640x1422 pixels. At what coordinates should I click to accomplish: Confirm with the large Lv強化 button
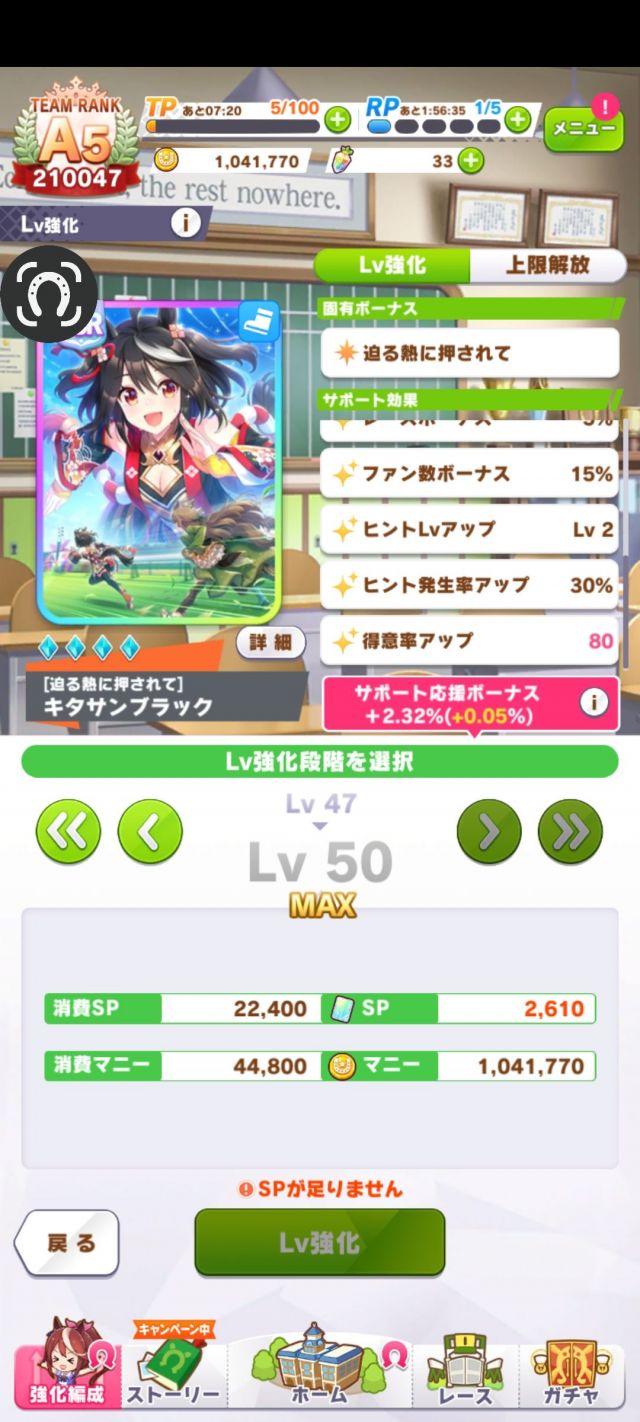tap(319, 1243)
